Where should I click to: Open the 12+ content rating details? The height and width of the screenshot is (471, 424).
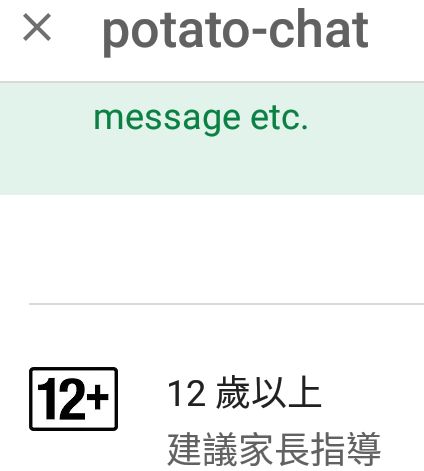73,399
